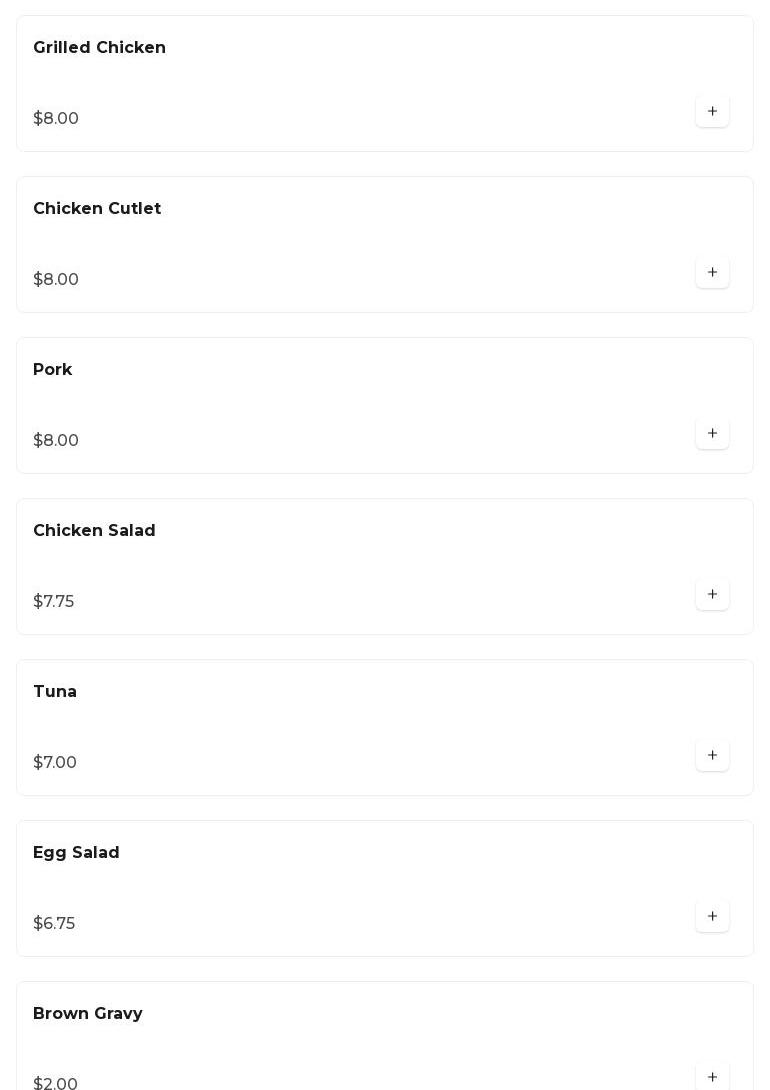Screen dimensions: 770x1090
Task: Add Grilled Chicken to the order
Action: point(712,111)
